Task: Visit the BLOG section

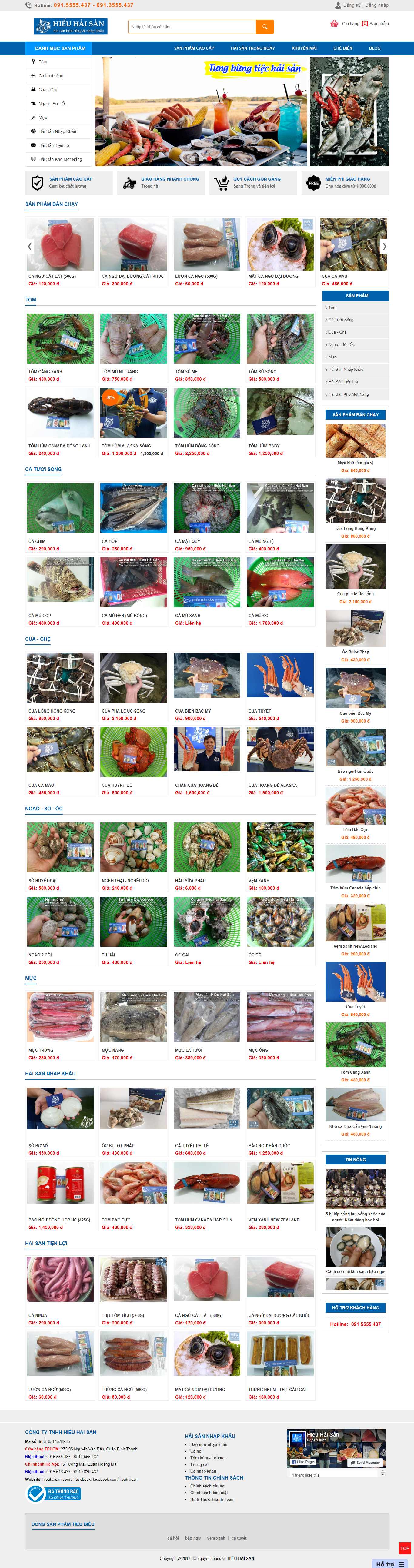Action: 374,48
